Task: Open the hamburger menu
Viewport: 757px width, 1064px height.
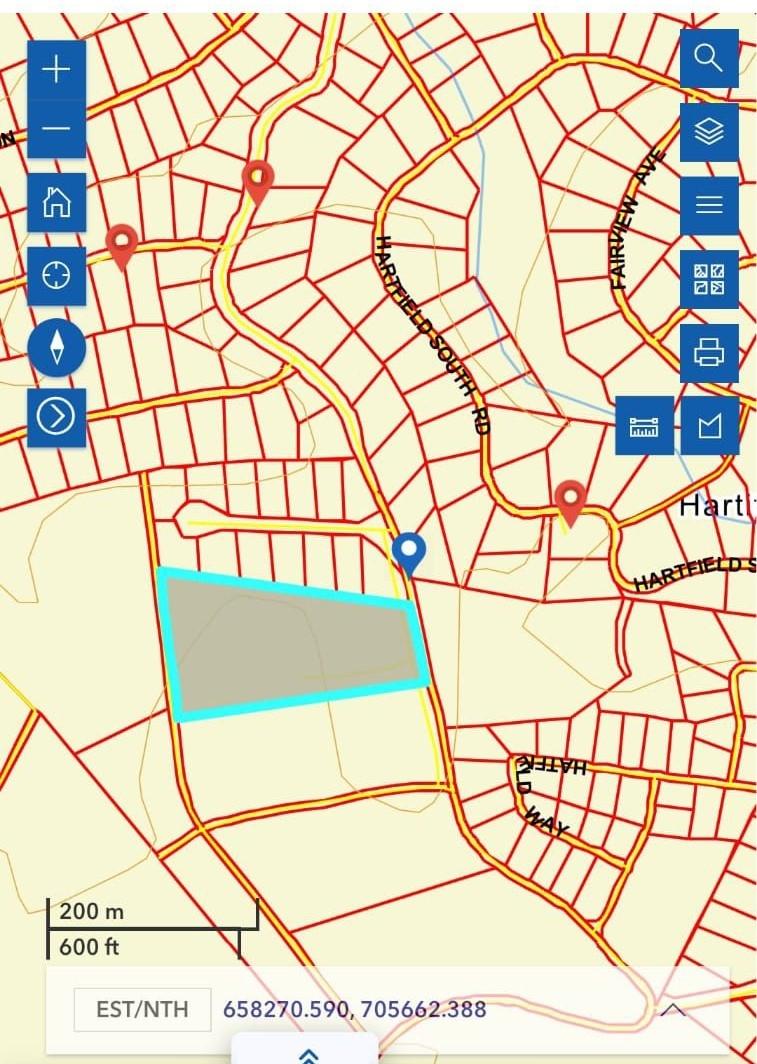Action: [708, 205]
